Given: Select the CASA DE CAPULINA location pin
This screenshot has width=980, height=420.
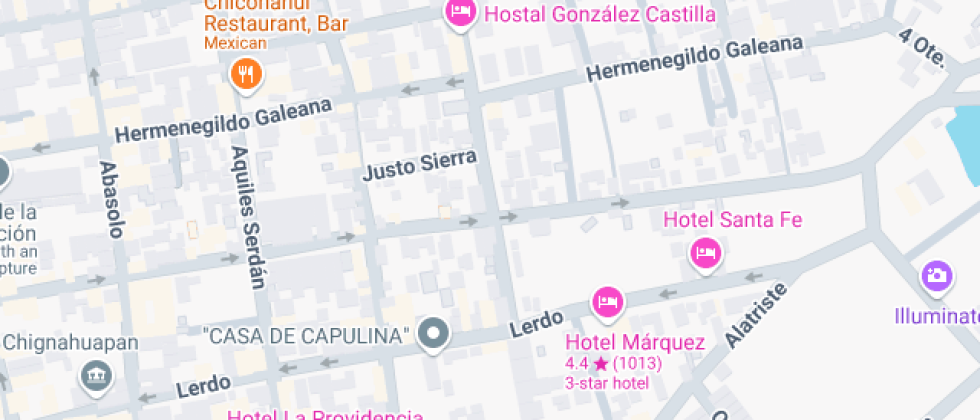Looking at the screenshot, I should point(434,334).
